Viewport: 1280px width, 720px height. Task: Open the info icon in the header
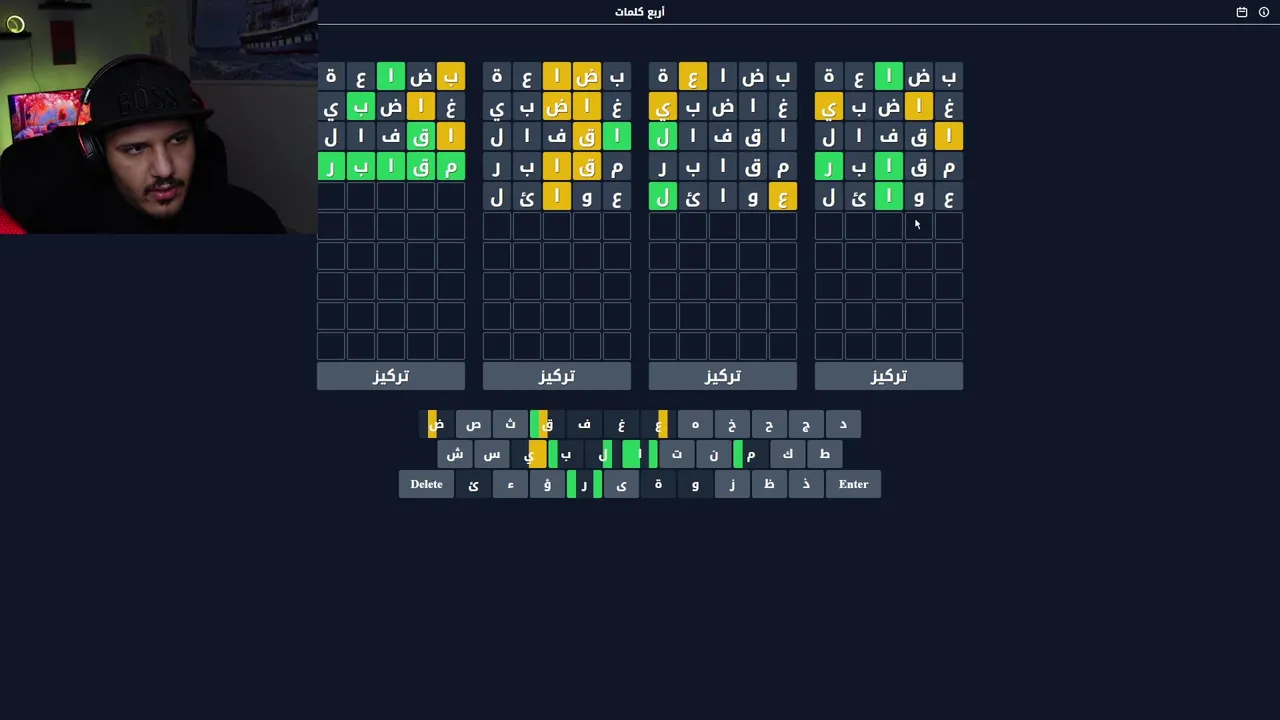coord(1264,12)
